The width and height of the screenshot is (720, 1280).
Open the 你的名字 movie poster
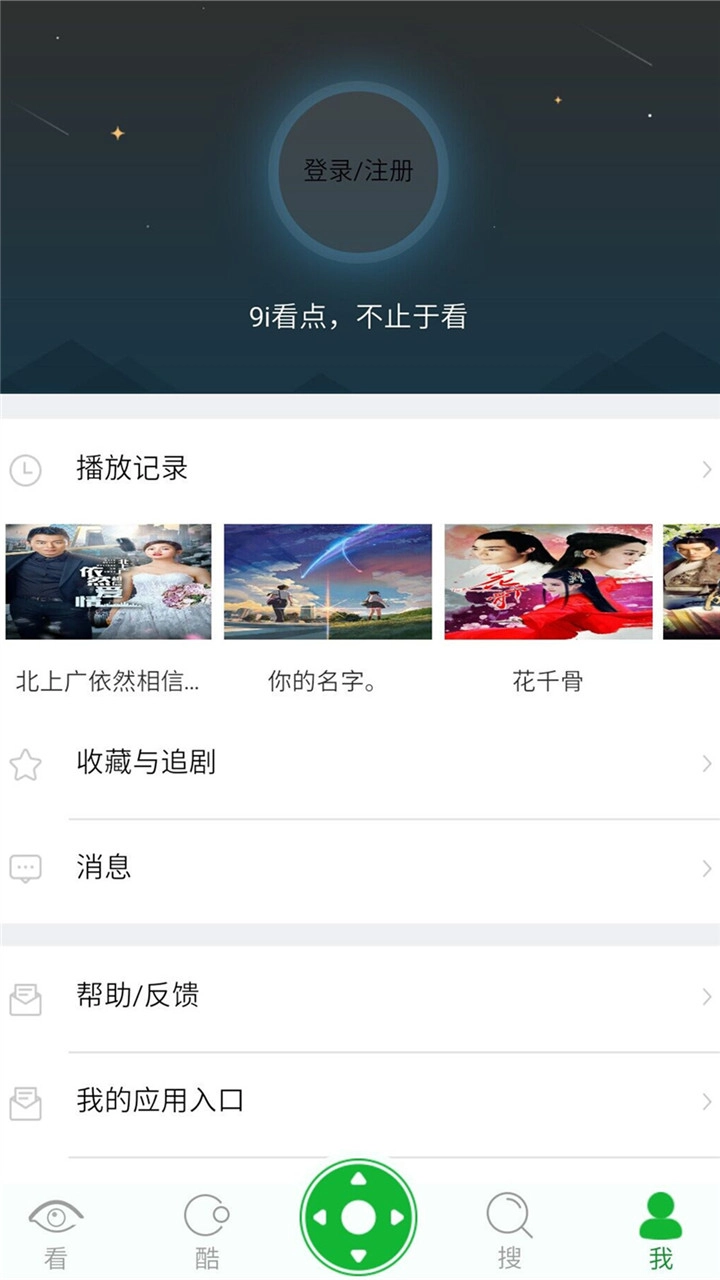[x=327, y=583]
